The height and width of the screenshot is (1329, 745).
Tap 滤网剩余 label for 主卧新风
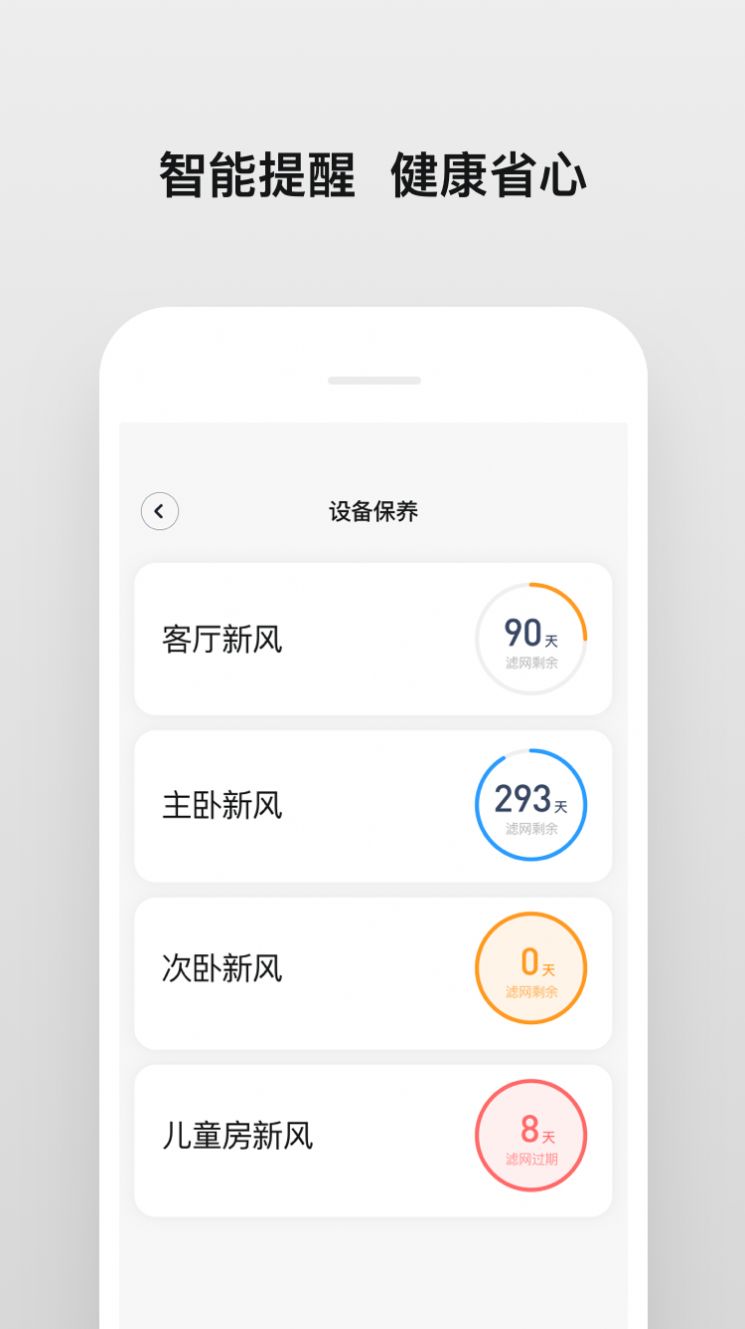coord(531,827)
